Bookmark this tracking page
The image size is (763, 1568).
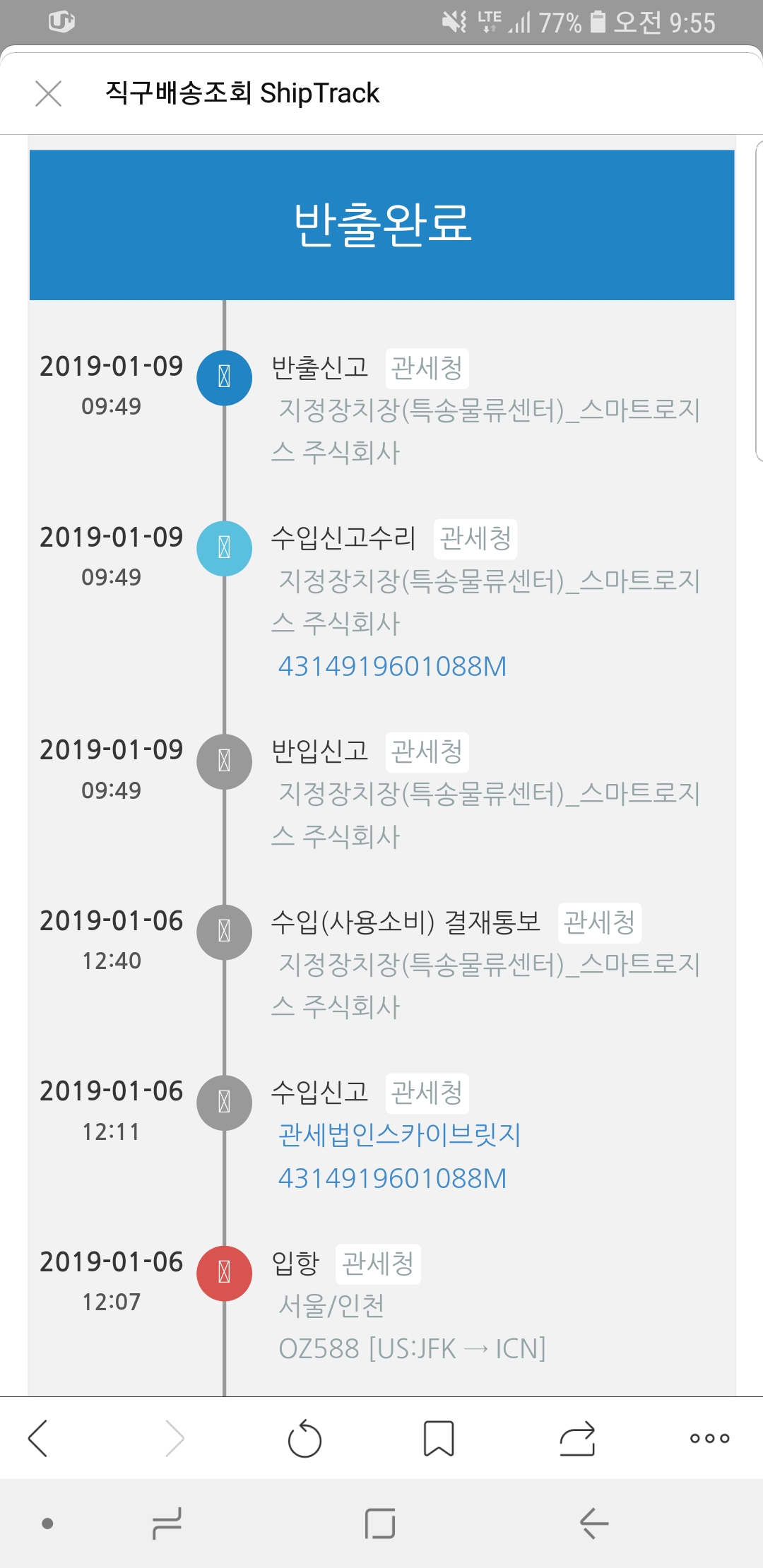439,1439
